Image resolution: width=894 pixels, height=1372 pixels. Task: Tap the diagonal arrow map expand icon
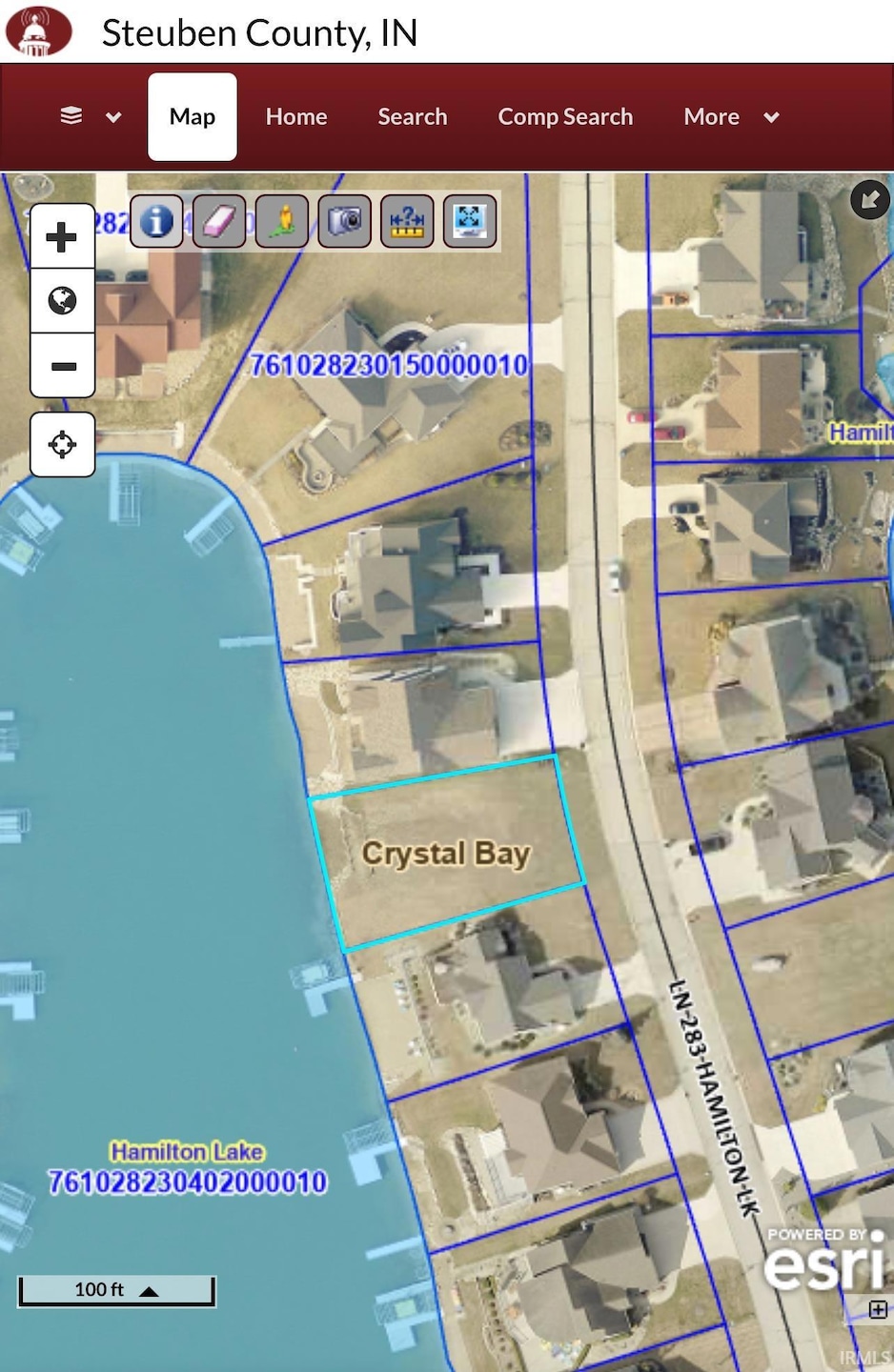869,200
